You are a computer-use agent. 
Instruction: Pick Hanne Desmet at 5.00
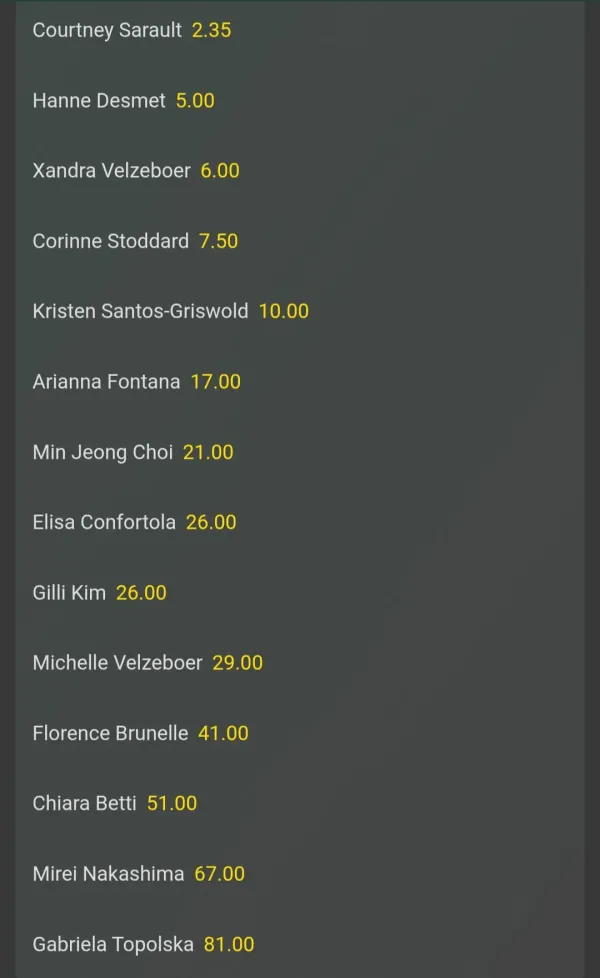tap(299, 100)
